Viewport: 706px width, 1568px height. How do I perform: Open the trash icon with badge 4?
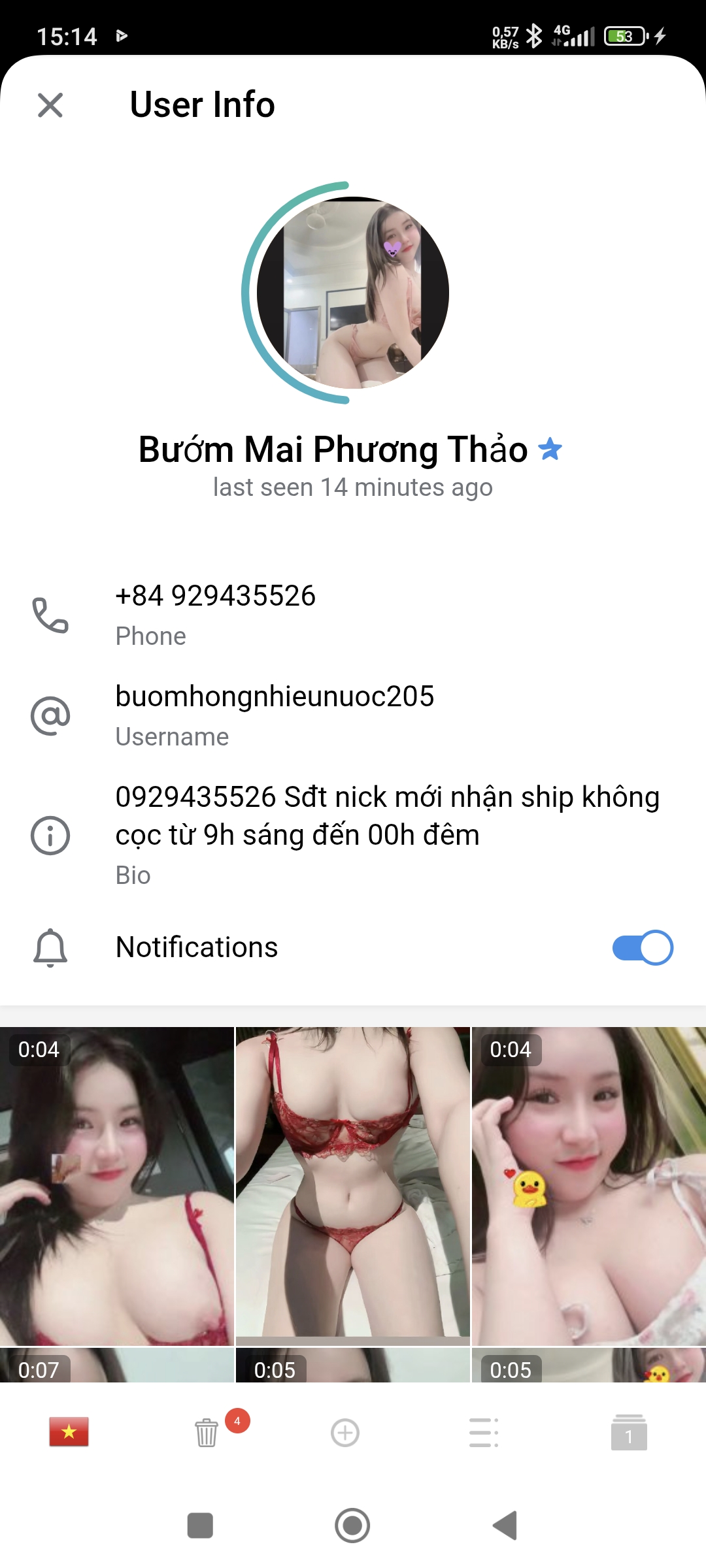tap(207, 1432)
